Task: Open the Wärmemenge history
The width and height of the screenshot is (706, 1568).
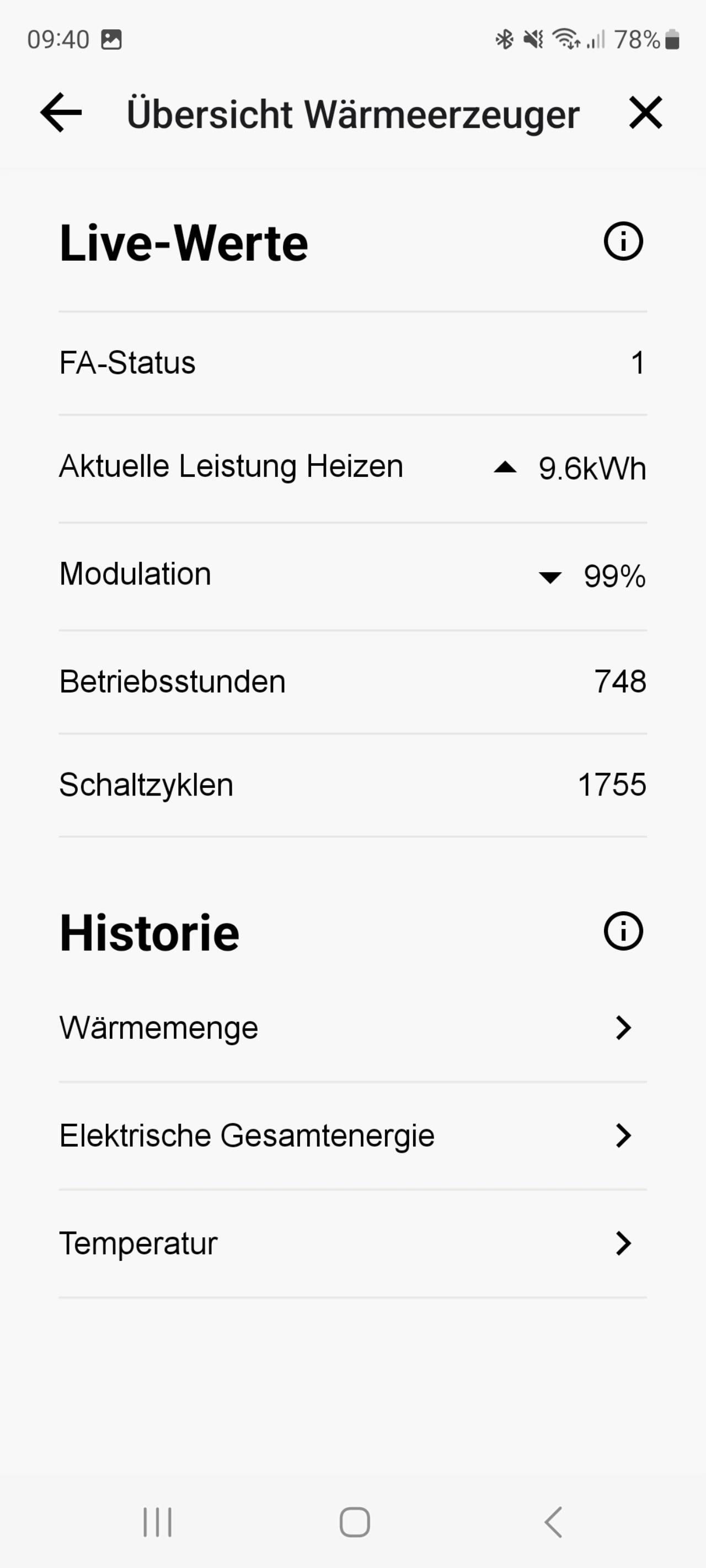Action: [352, 1028]
